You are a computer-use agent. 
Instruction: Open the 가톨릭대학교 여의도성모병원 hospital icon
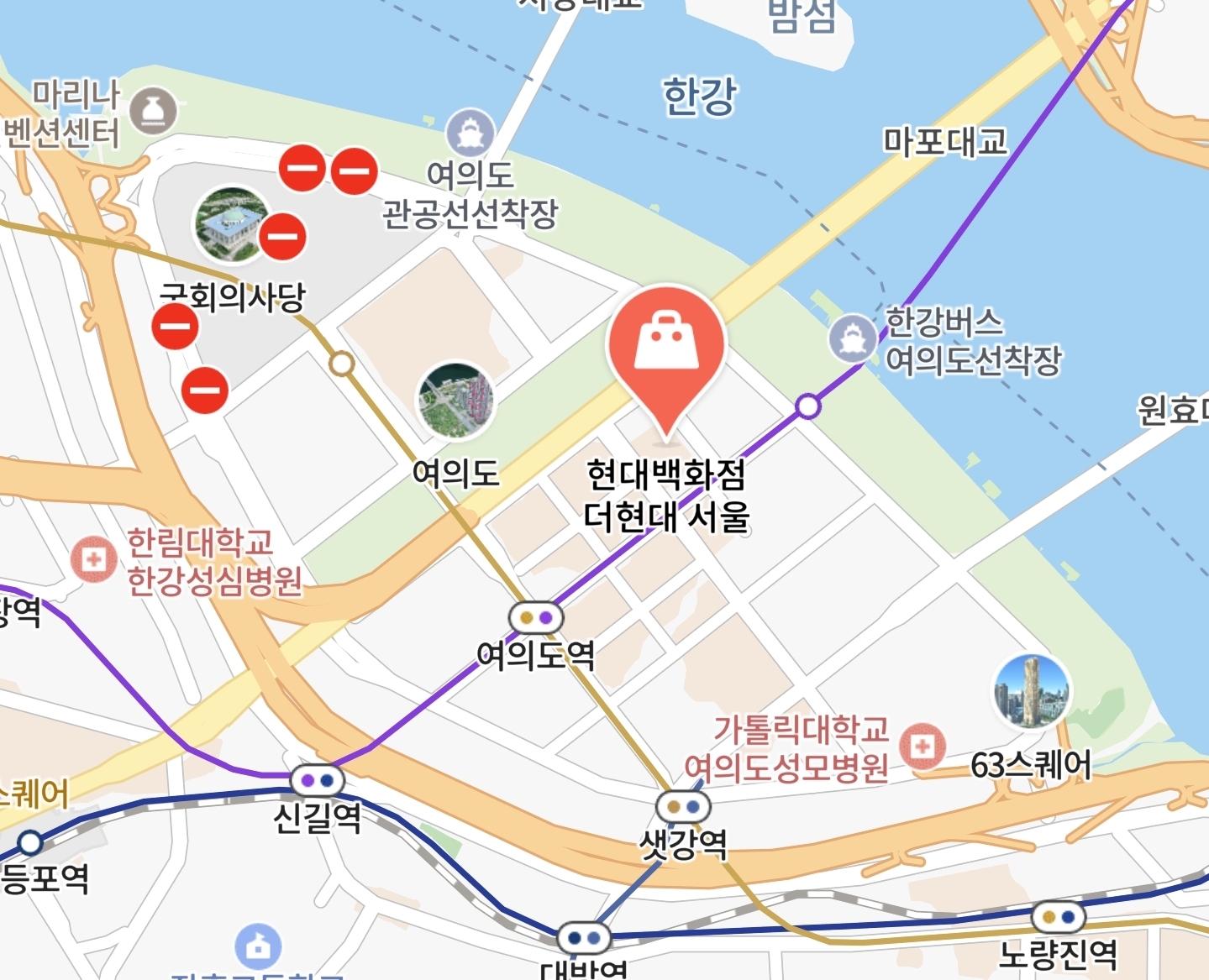pos(923,746)
